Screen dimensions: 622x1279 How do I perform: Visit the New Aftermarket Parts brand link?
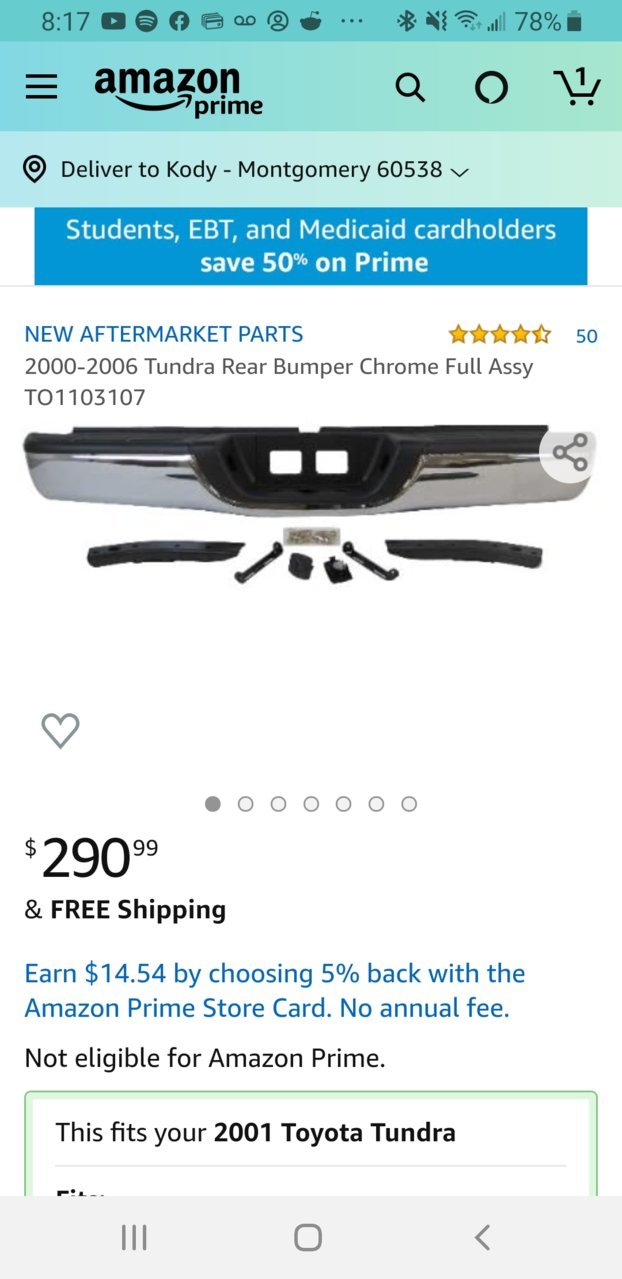tap(164, 334)
